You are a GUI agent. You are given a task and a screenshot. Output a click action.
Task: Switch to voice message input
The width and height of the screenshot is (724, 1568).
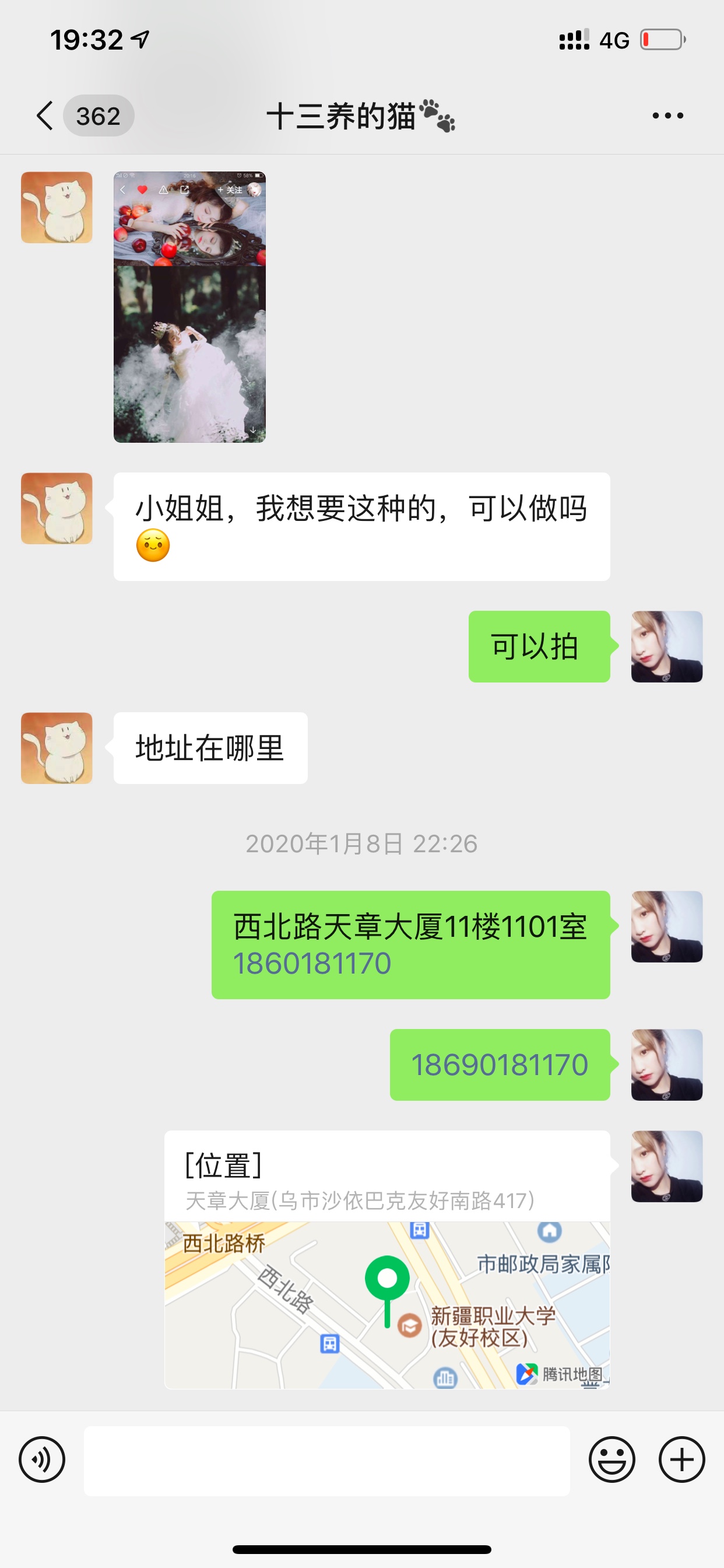(x=42, y=1459)
